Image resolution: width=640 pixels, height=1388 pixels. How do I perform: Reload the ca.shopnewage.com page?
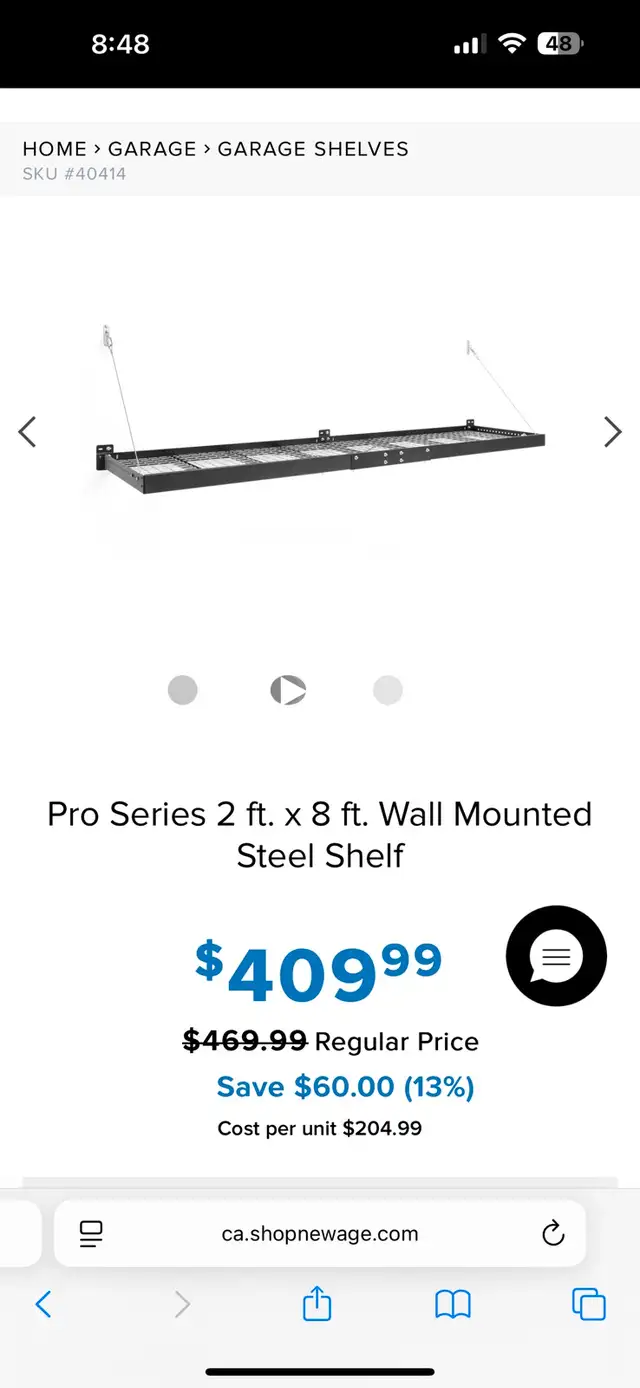click(x=553, y=1234)
